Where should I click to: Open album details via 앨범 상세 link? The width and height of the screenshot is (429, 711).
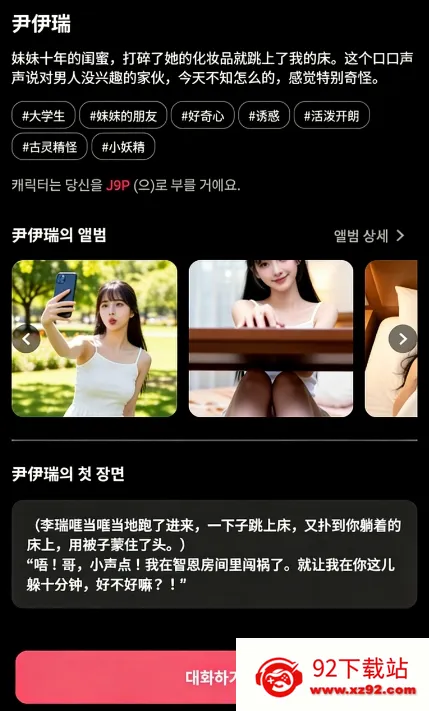point(369,235)
